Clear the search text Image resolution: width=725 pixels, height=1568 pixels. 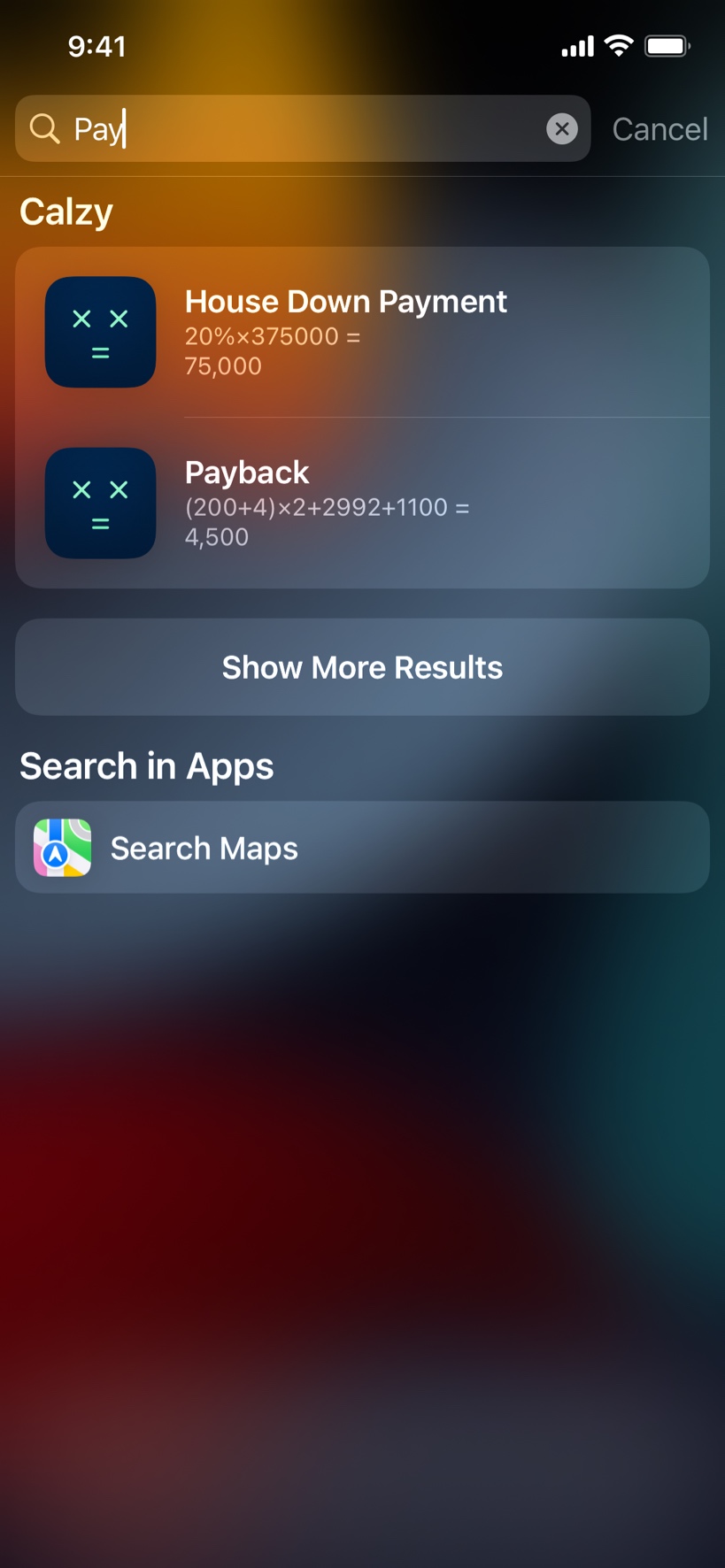(x=561, y=129)
